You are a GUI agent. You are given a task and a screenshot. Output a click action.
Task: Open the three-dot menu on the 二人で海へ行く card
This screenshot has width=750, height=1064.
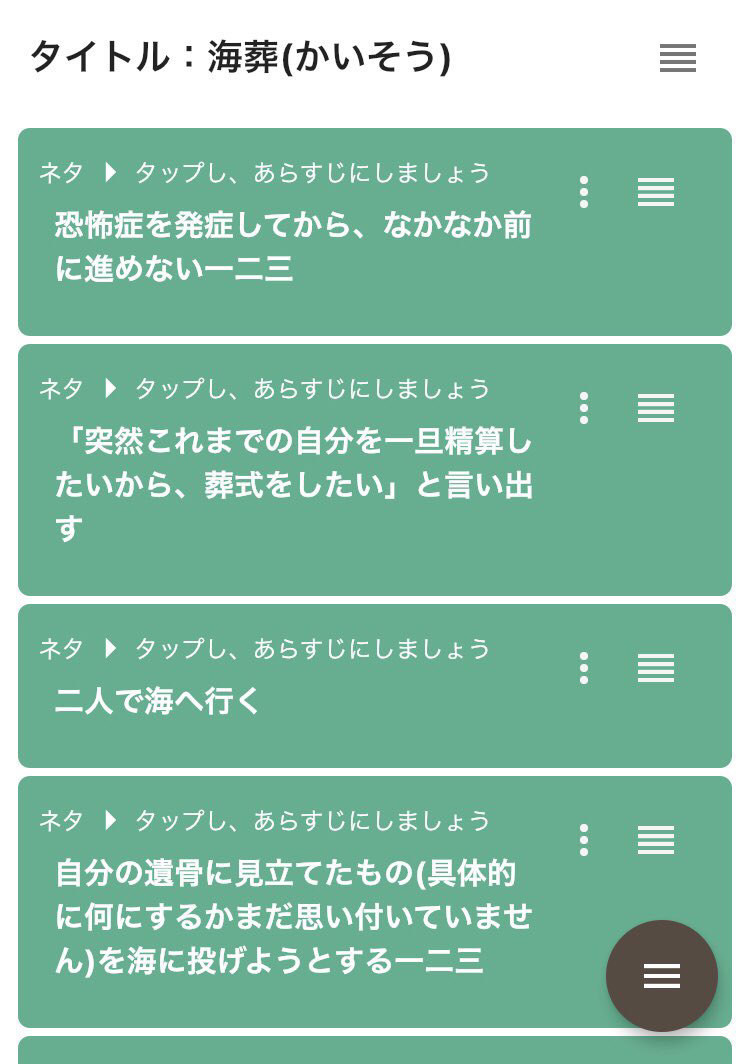[x=584, y=668]
